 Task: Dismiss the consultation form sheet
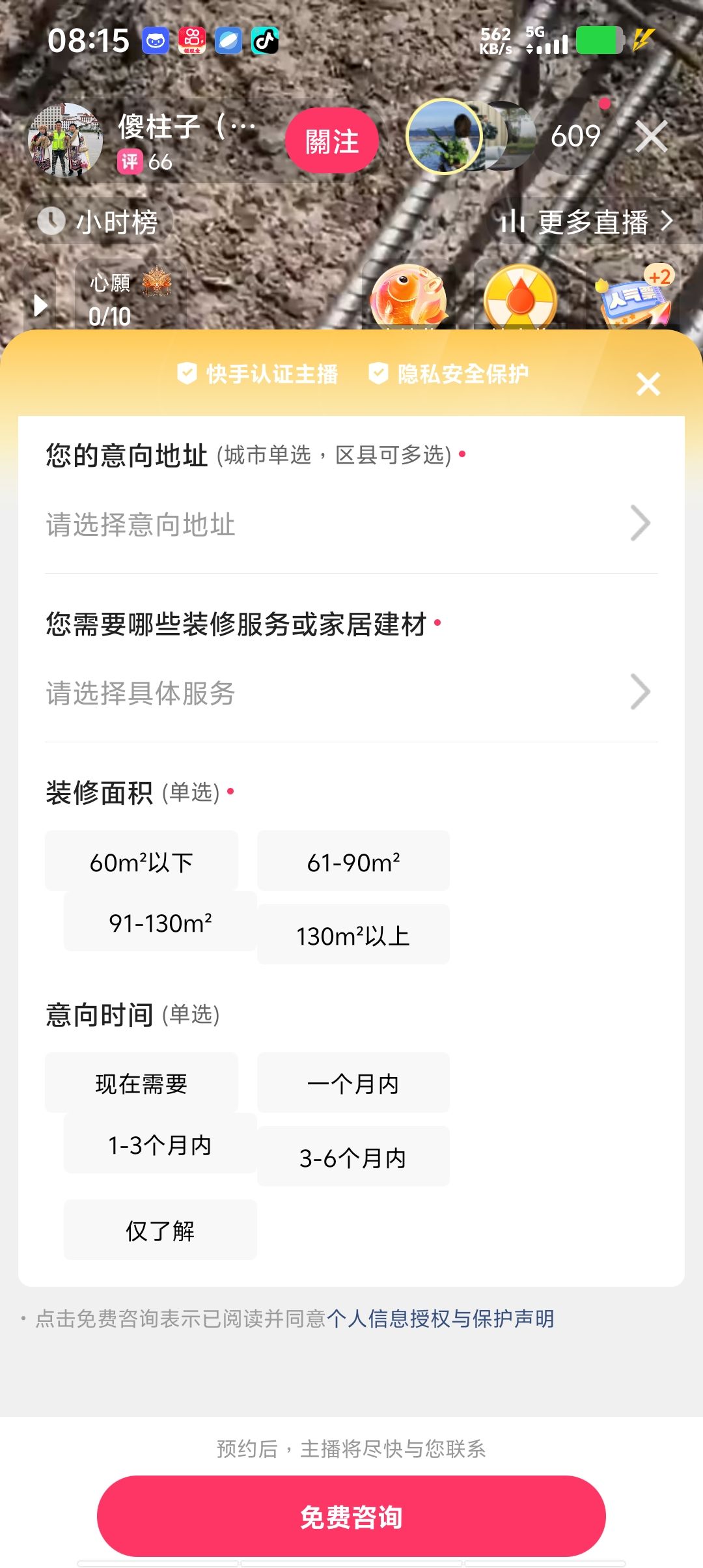648,384
